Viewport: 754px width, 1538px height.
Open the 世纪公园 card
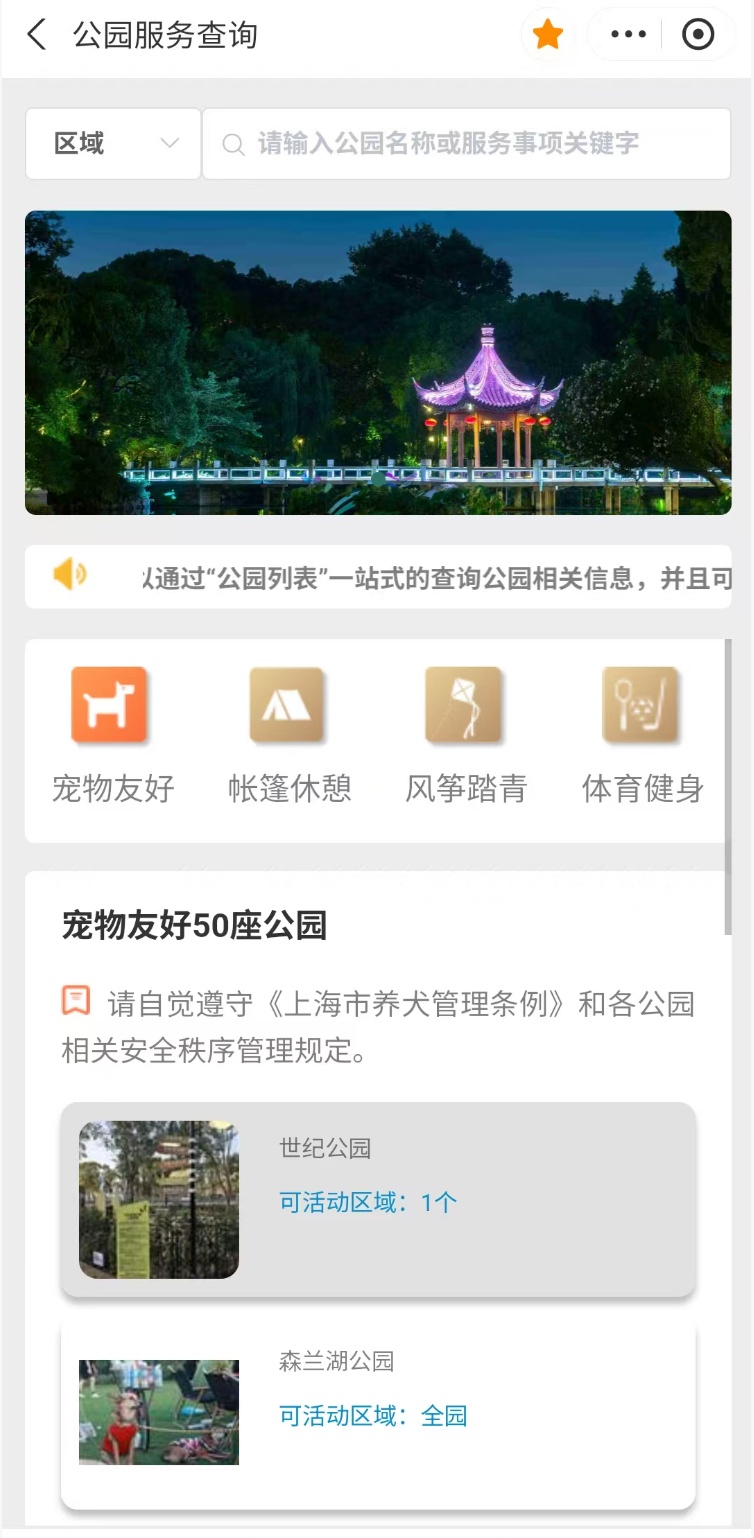tap(378, 1199)
